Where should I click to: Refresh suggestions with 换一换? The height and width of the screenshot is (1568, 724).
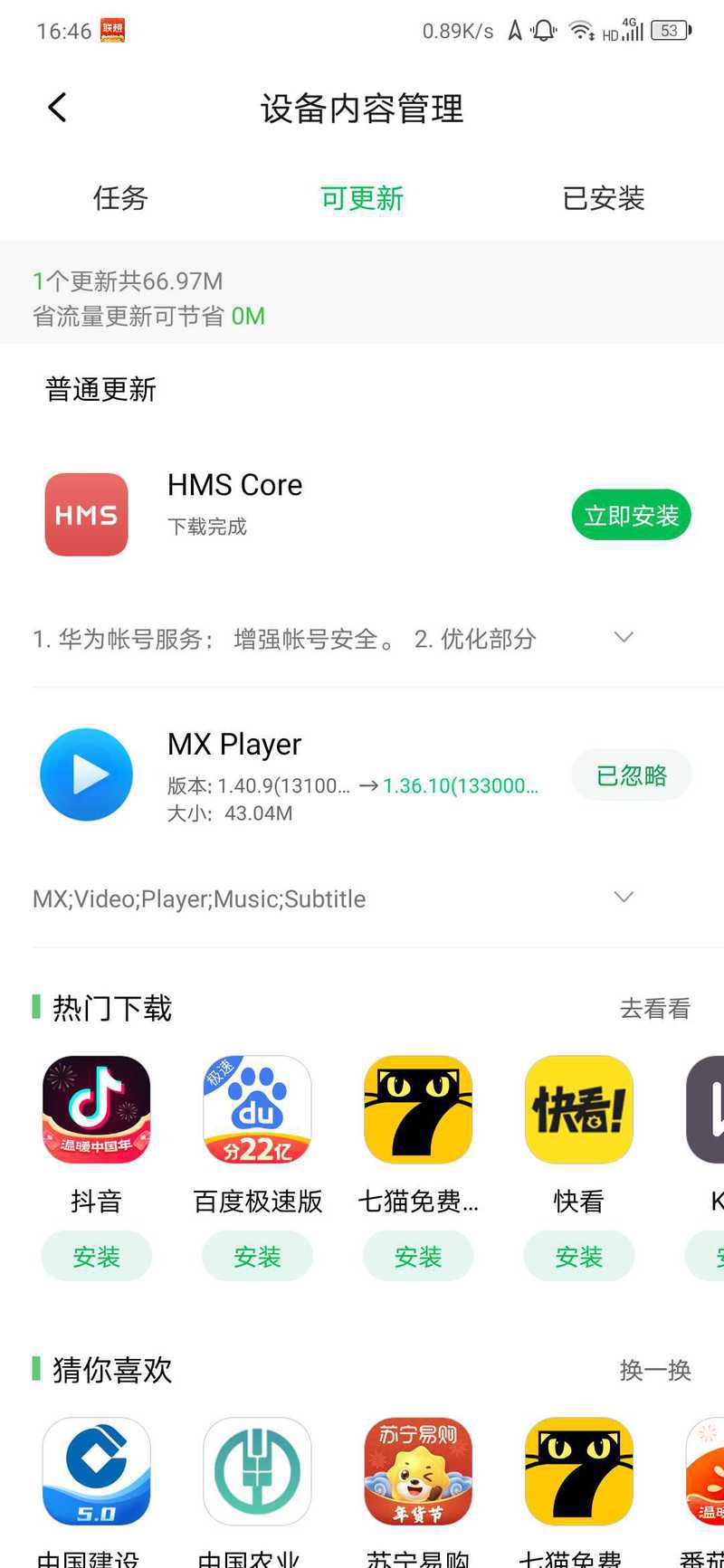click(x=654, y=1370)
